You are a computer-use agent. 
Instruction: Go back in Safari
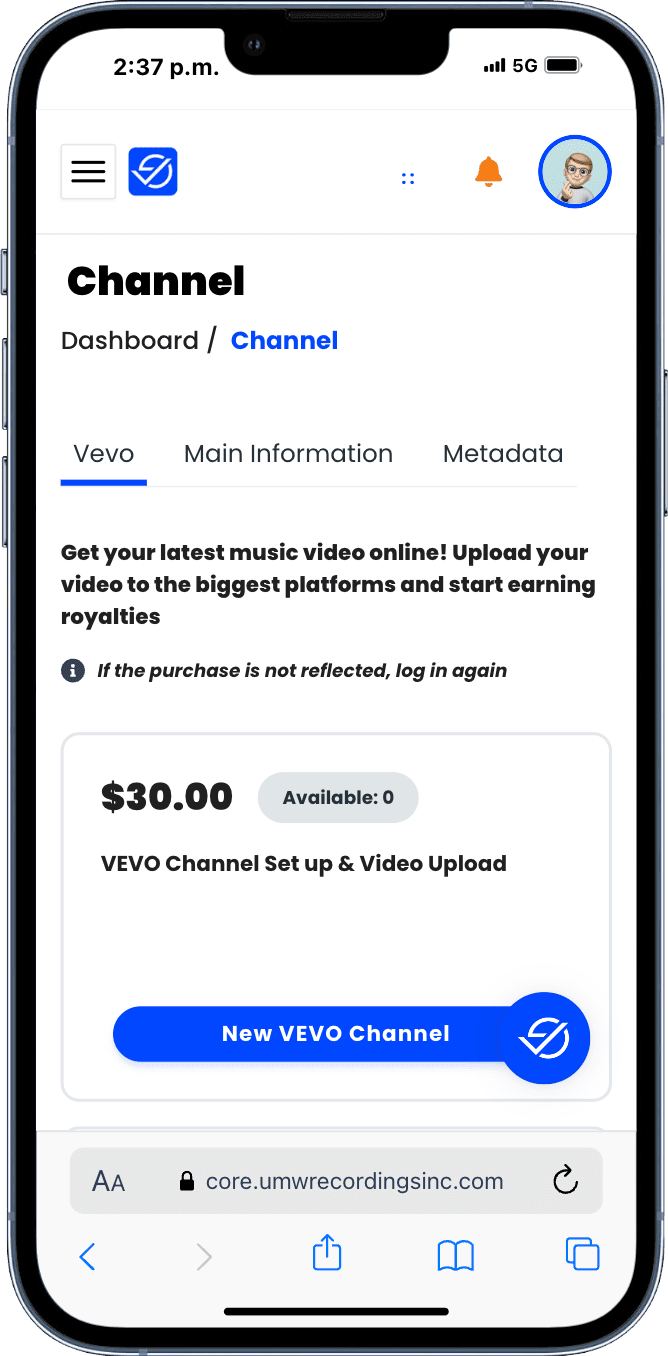(x=88, y=1256)
